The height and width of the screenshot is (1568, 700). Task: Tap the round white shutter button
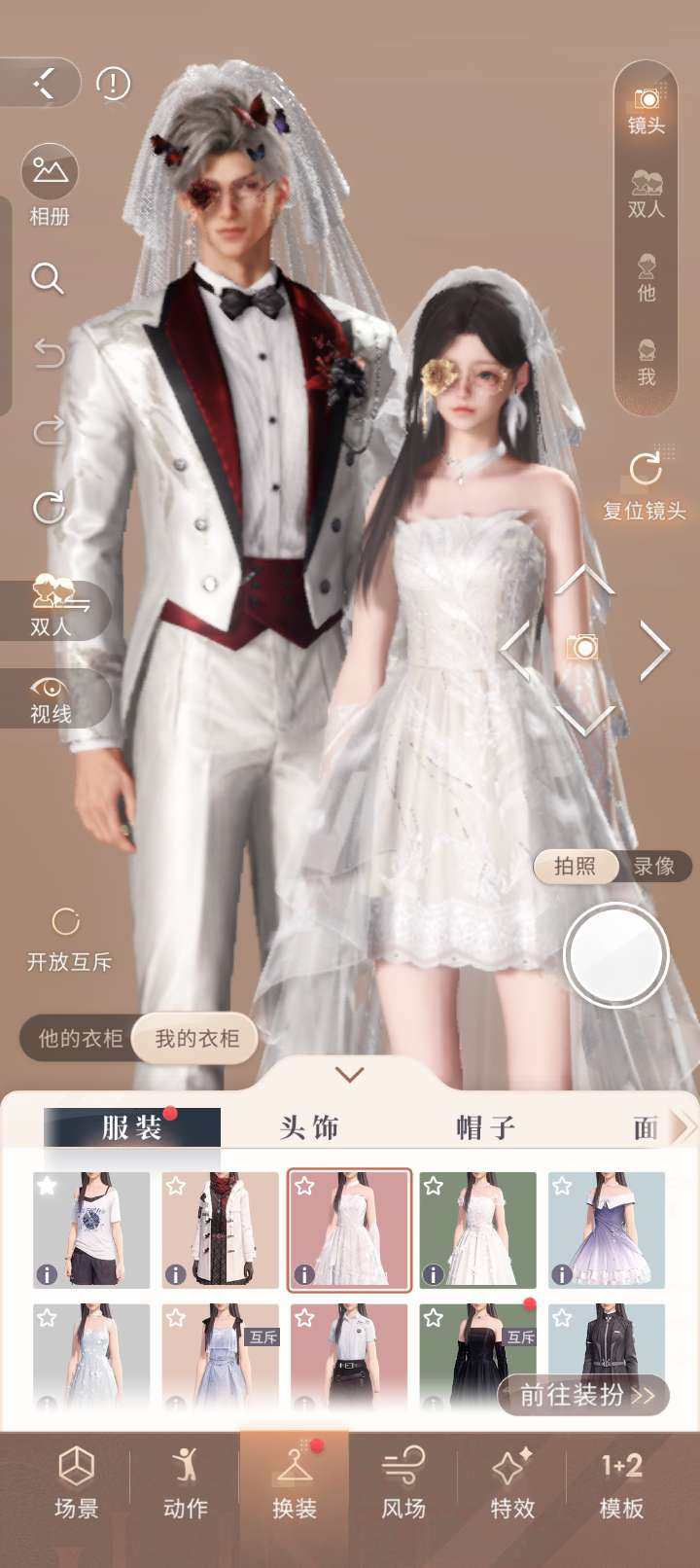pyautogui.click(x=615, y=955)
